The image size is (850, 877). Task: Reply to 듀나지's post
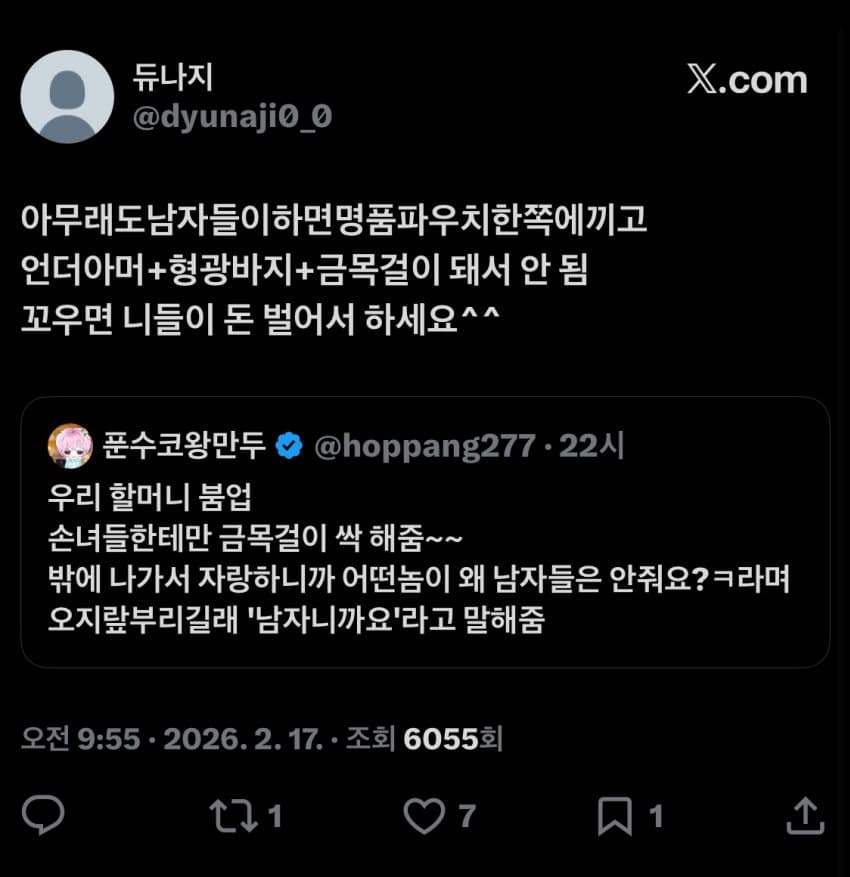43,816
